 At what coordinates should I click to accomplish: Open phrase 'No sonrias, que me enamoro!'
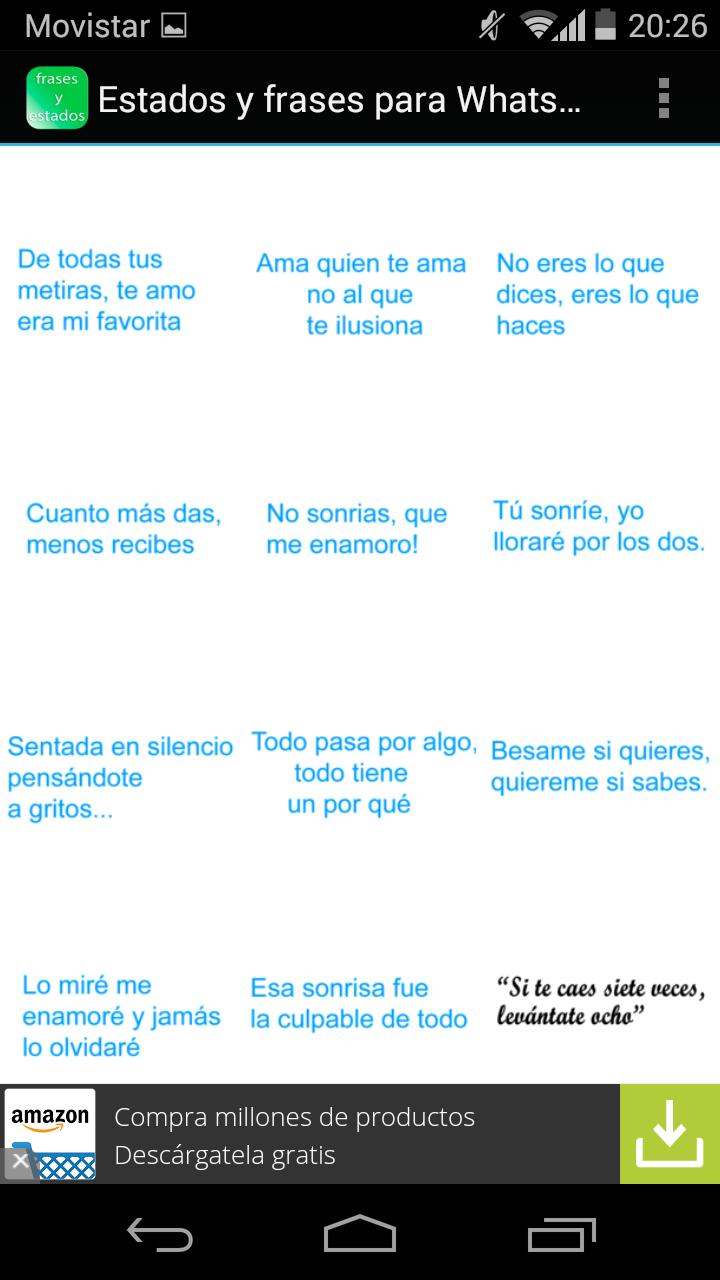click(x=357, y=529)
